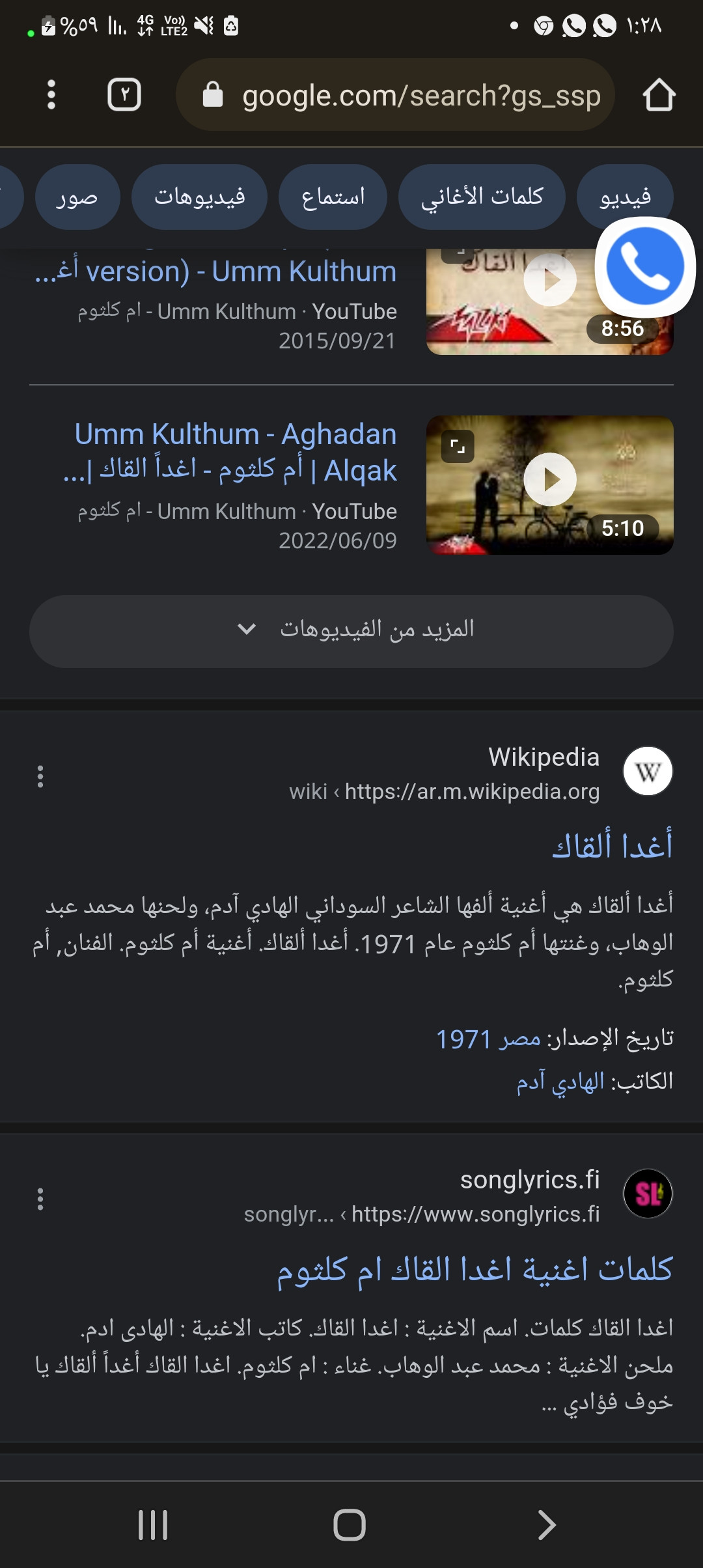
Task: Open the الهادي آدم writer link
Action: 560,1081
